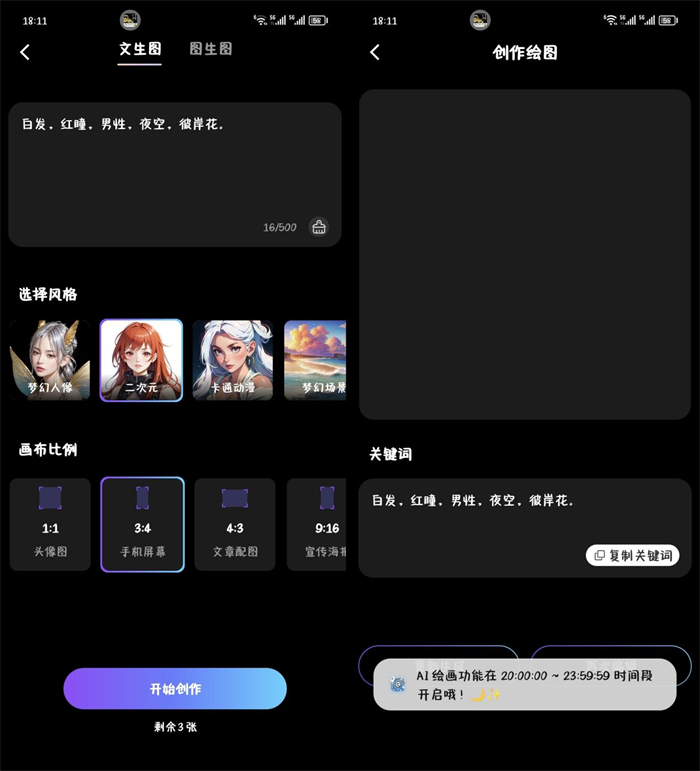Set canvas ratio to 1:1 头像图
This screenshot has height=771, width=700.
tap(50, 524)
